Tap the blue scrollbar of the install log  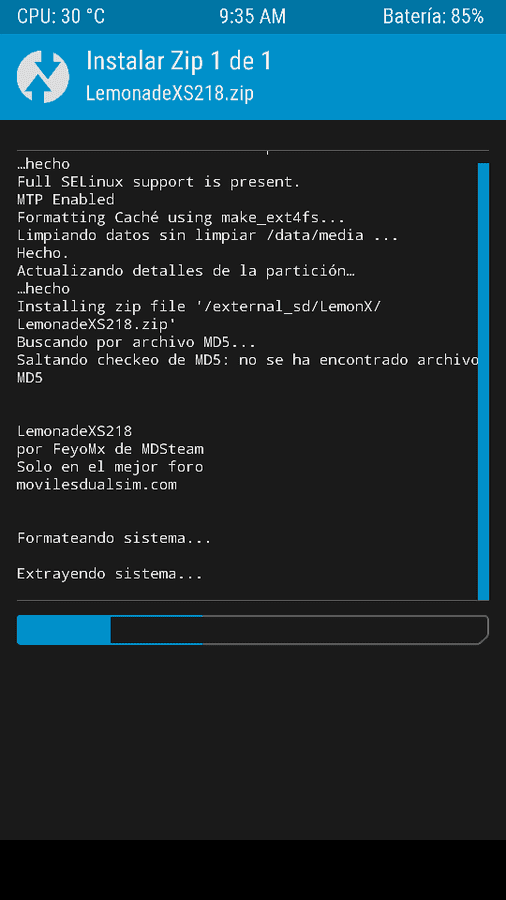click(x=483, y=381)
